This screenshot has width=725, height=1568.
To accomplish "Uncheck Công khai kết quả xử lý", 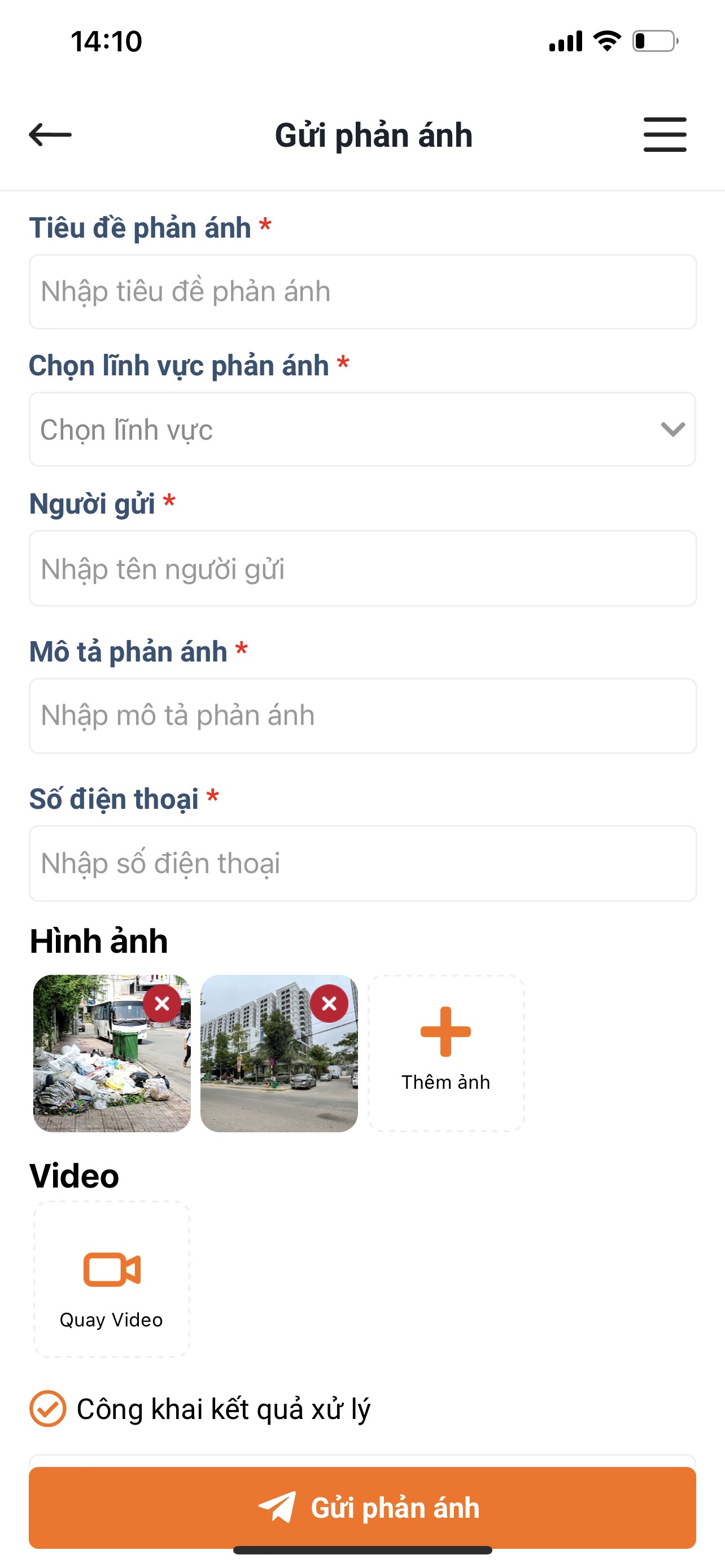I will coord(47,1408).
